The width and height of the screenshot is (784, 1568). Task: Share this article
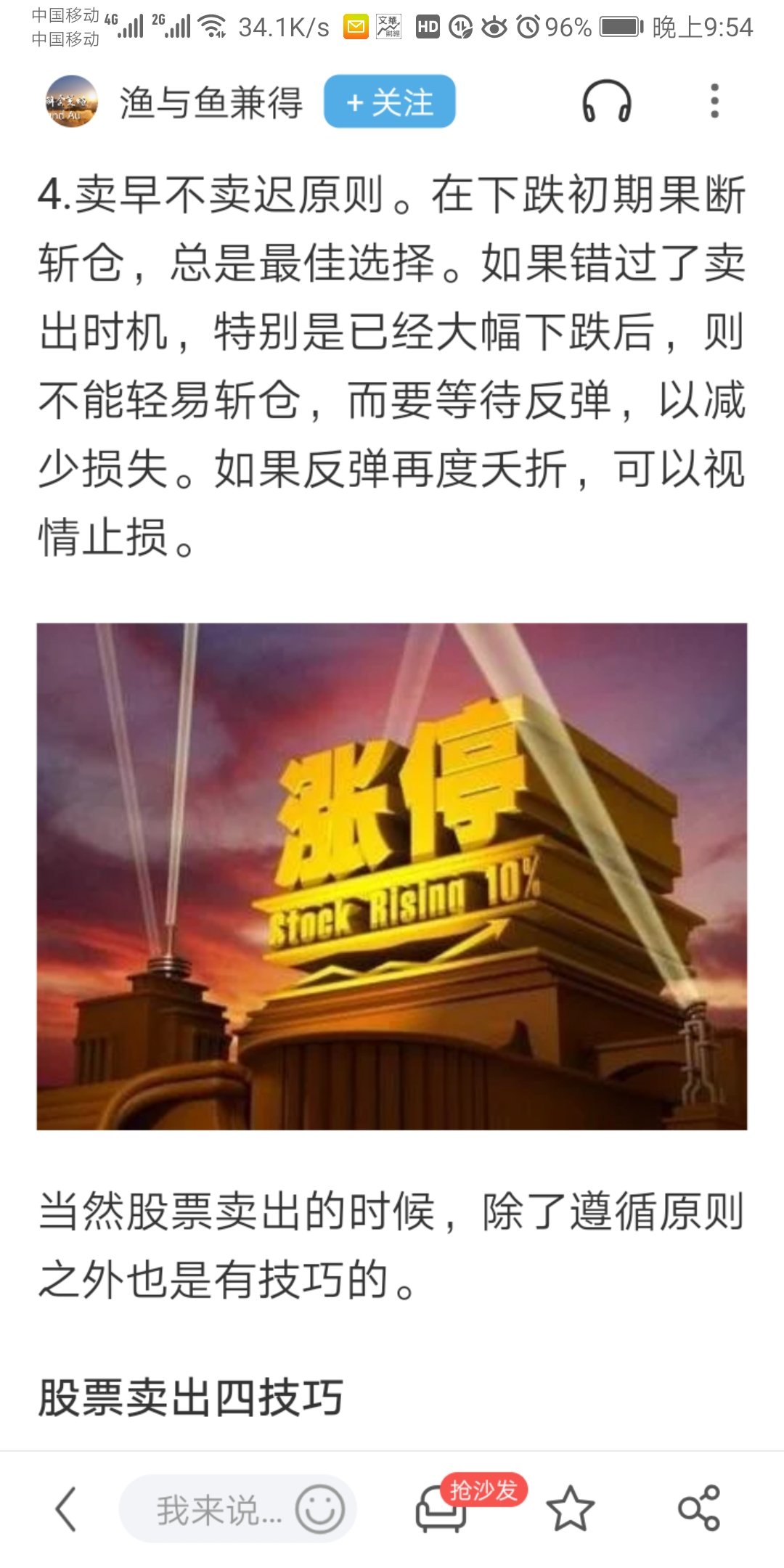(x=698, y=1510)
